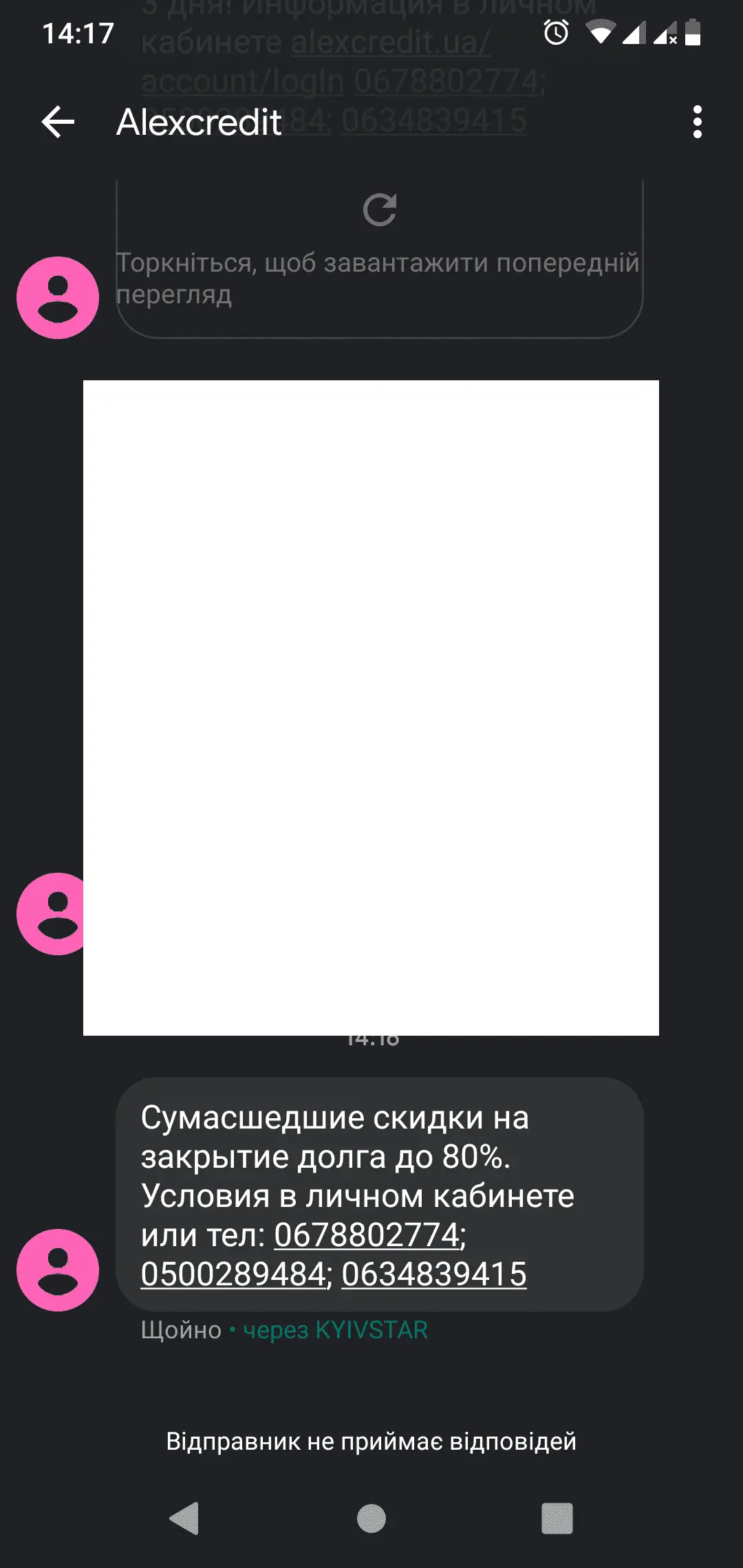The width and height of the screenshot is (743, 1568).
Task: Open the overflow menu for Alexcredit
Action: [x=697, y=122]
